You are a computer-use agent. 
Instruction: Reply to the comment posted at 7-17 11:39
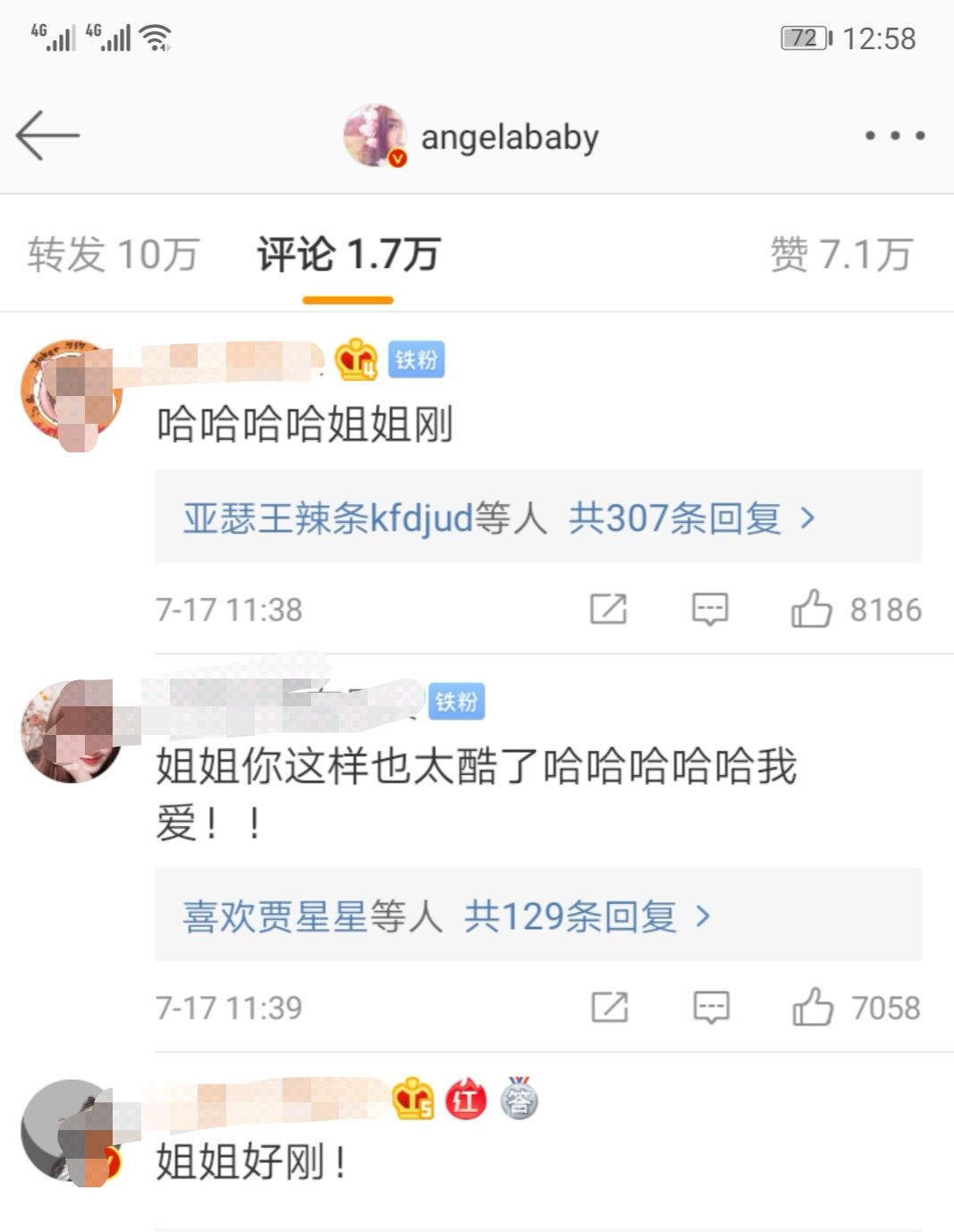[x=712, y=1007]
